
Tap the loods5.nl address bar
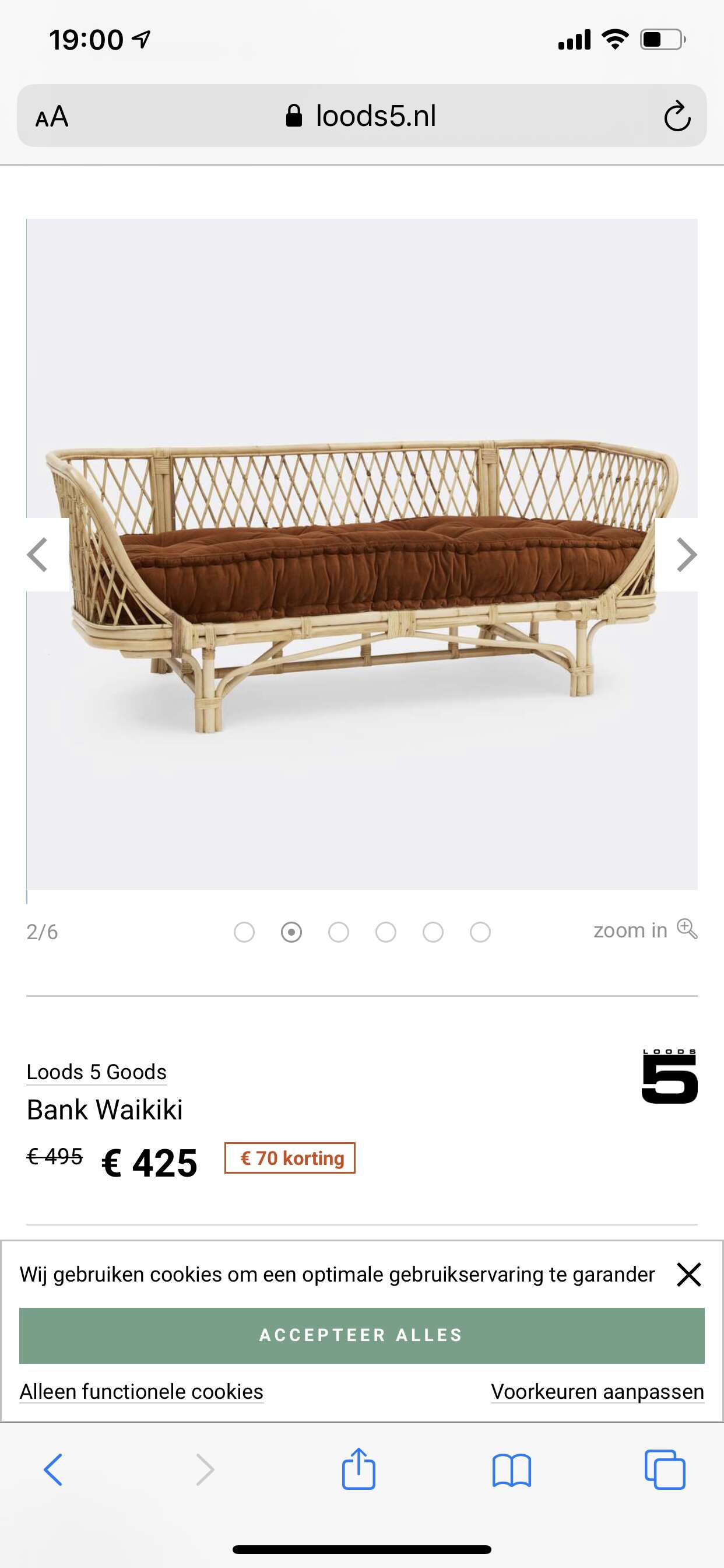[361, 116]
